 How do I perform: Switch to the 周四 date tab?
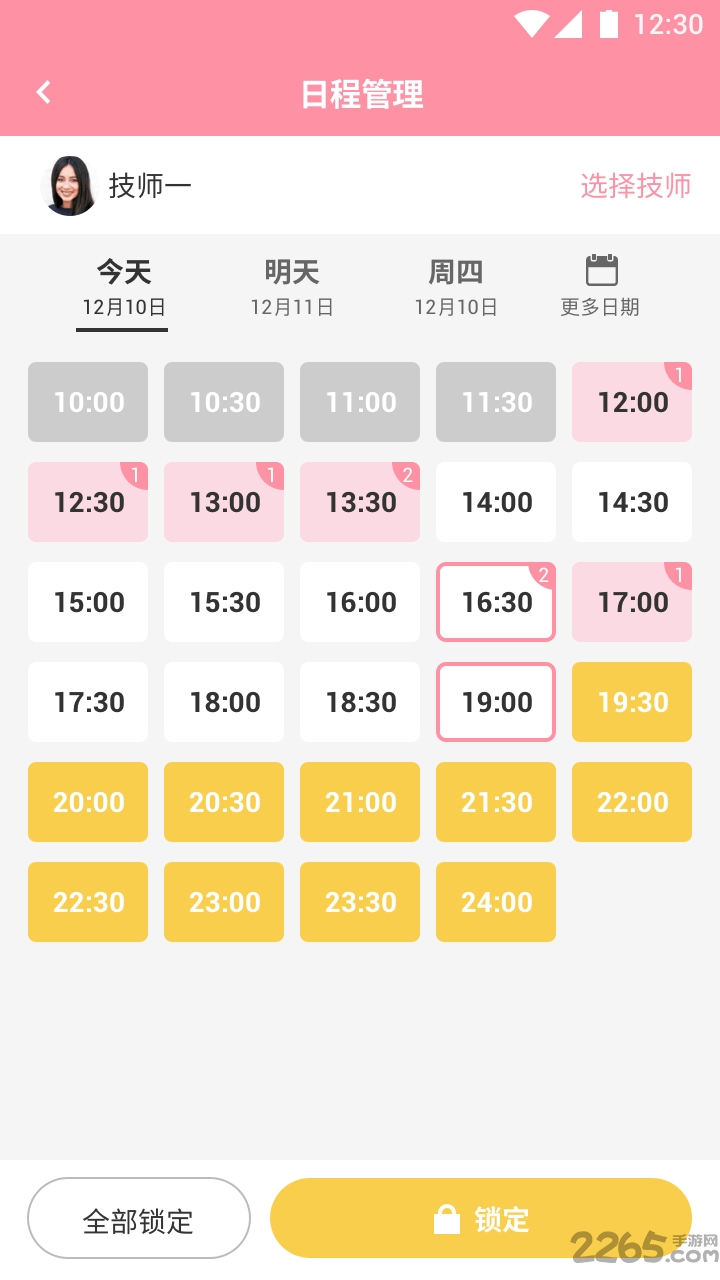[456, 287]
